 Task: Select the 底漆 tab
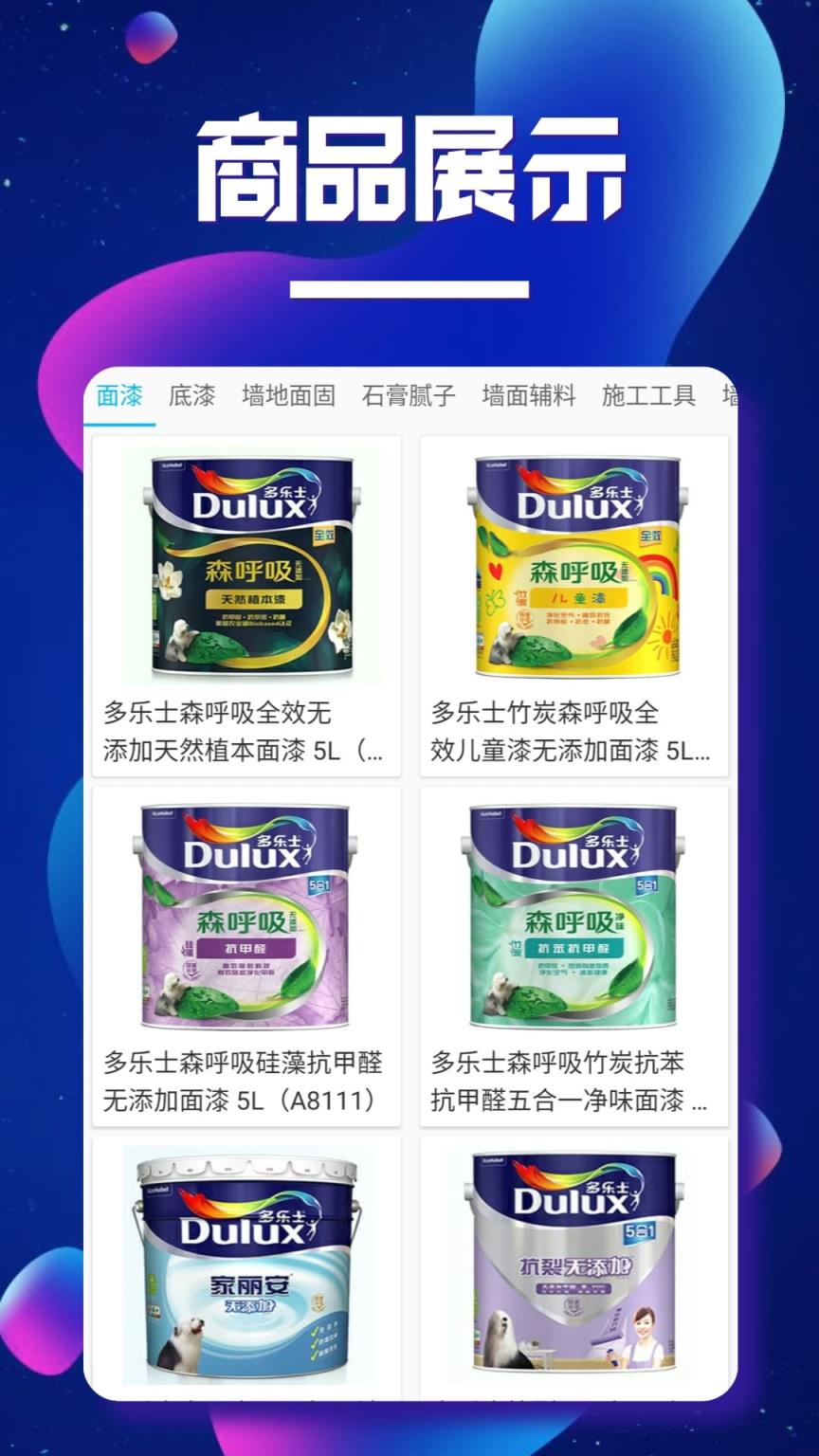tap(192, 396)
